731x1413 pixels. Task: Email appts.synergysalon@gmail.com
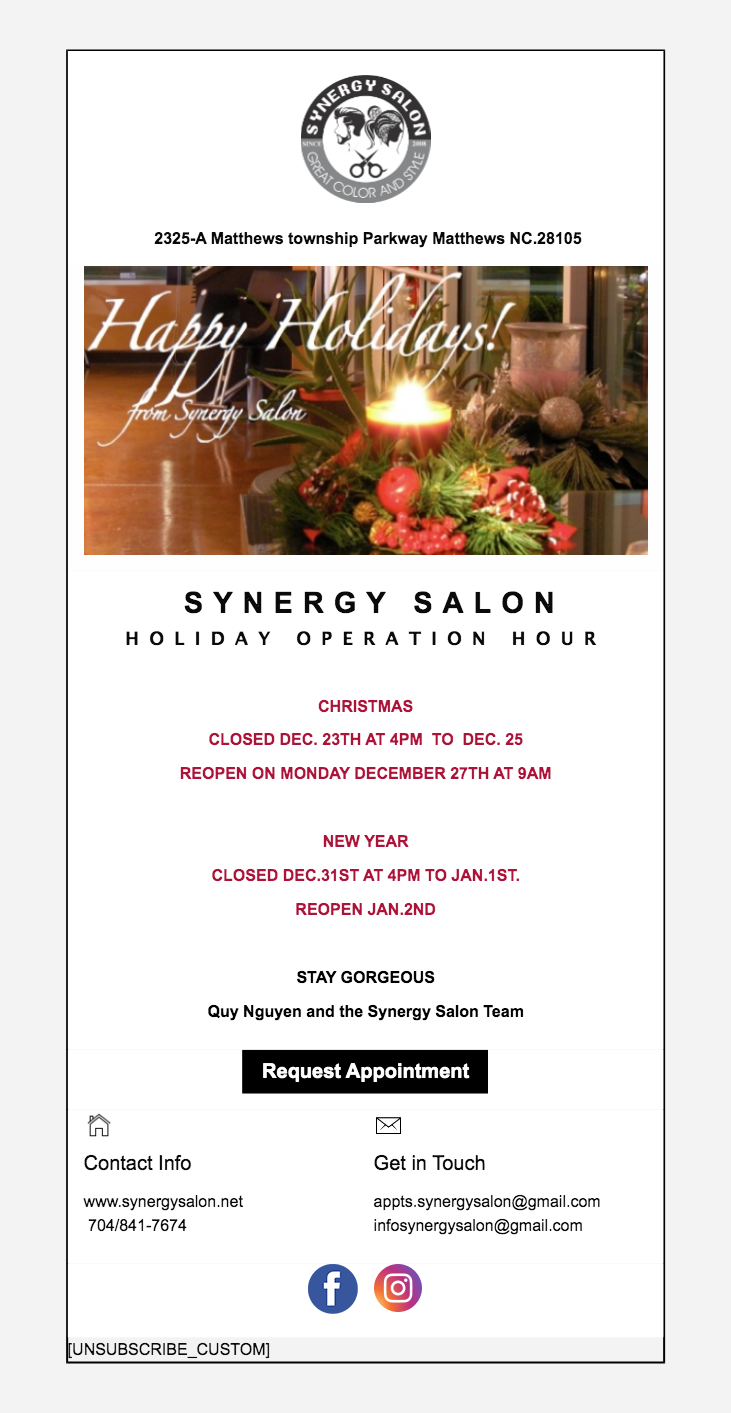(486, 1201)
